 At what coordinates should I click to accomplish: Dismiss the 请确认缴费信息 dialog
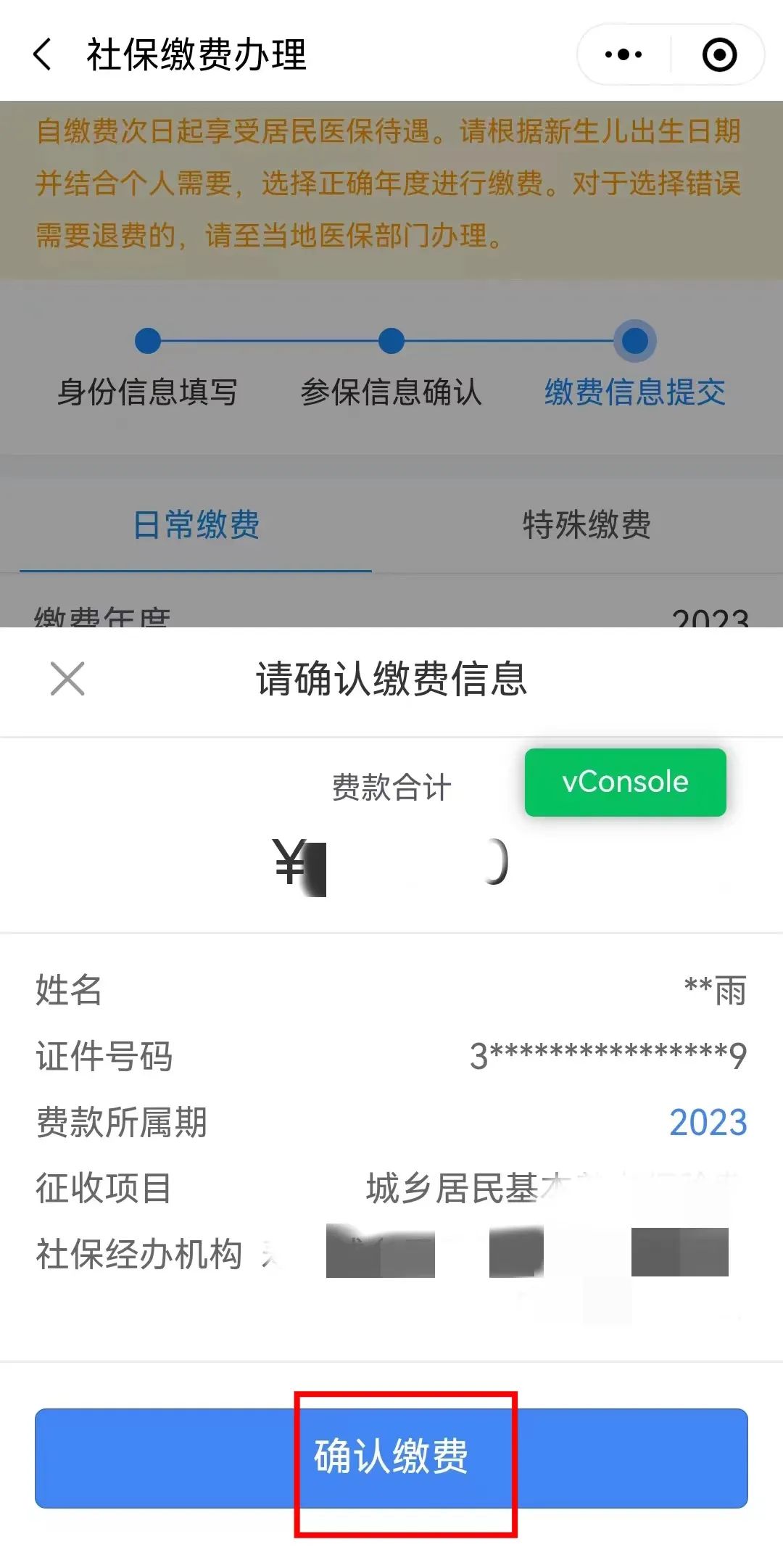(67, 679)
